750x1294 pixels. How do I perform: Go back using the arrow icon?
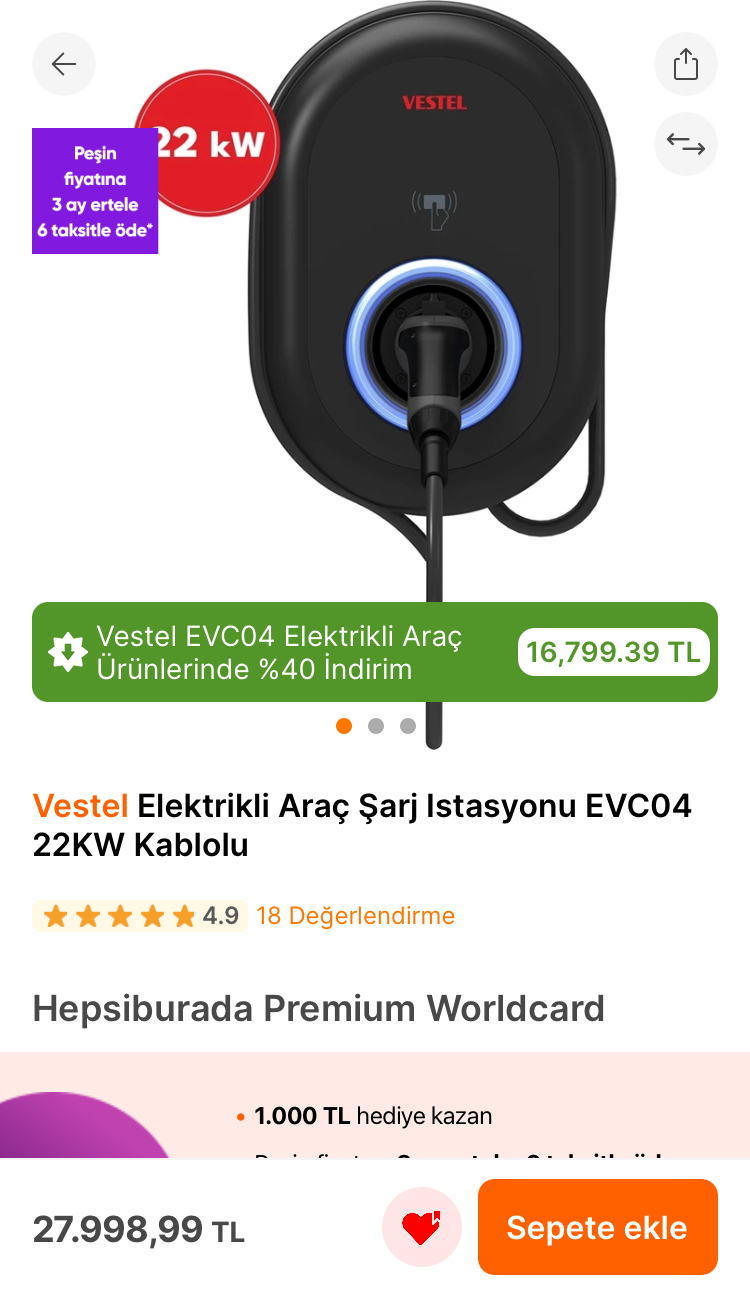64,65
